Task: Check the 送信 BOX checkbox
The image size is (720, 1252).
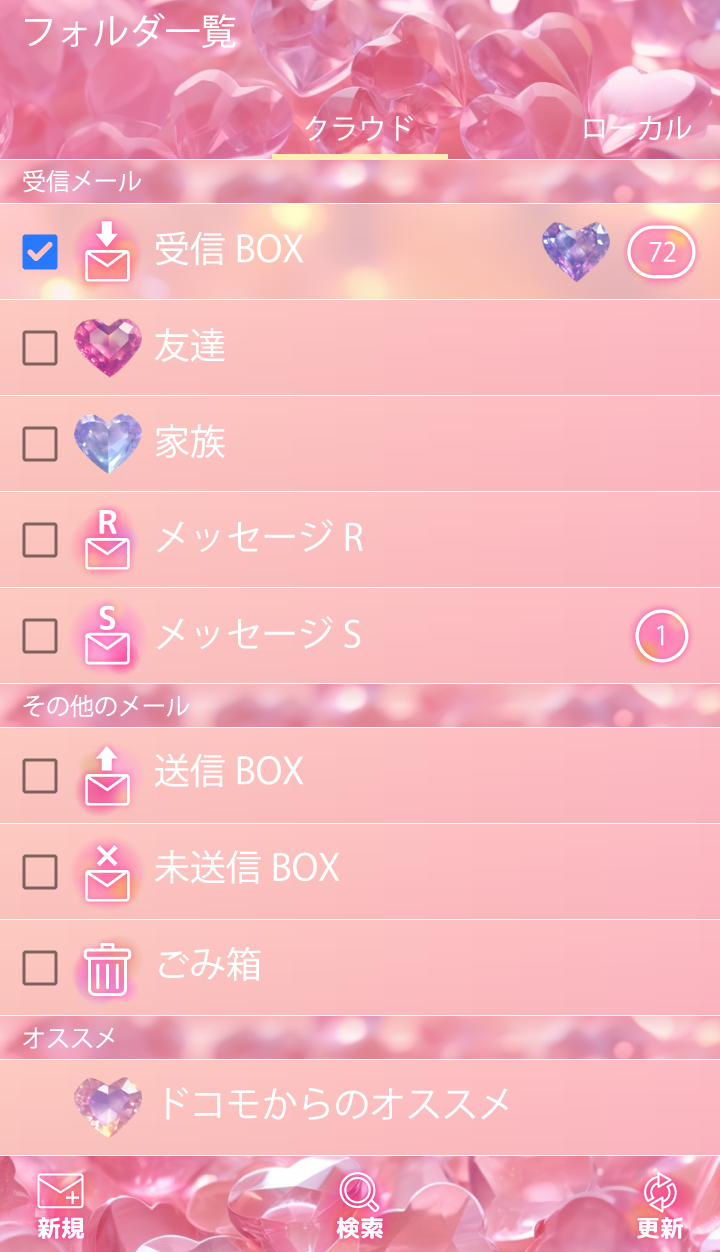Action: [x=40, y=776]
